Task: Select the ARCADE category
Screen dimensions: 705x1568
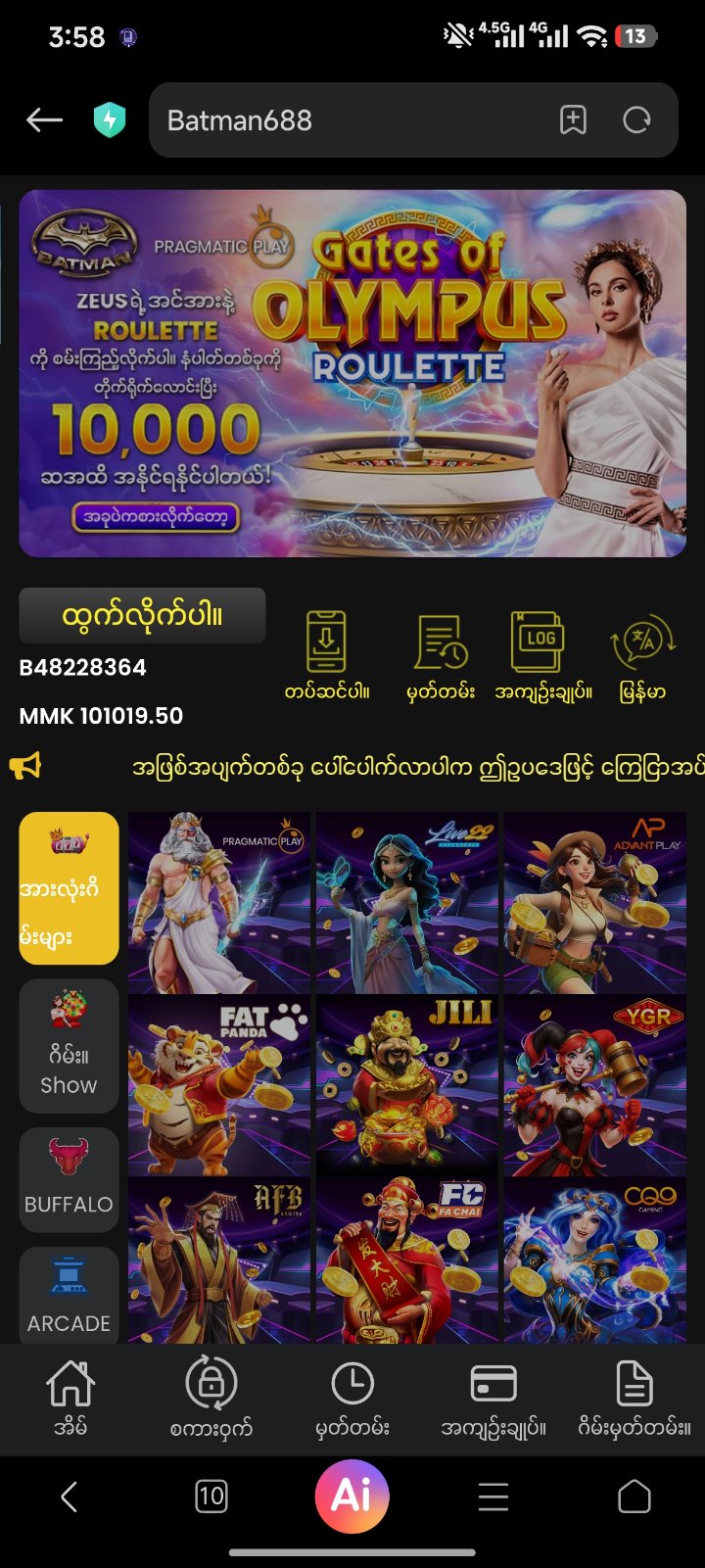Action: pyautogui.click(x=69, y=1296)
